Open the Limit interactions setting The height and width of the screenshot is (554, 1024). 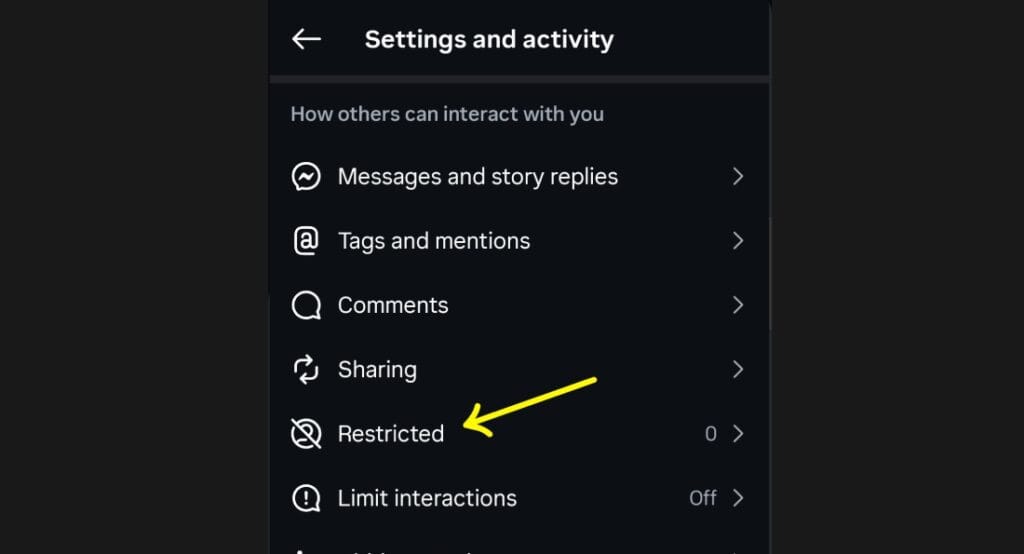point(427,498)
